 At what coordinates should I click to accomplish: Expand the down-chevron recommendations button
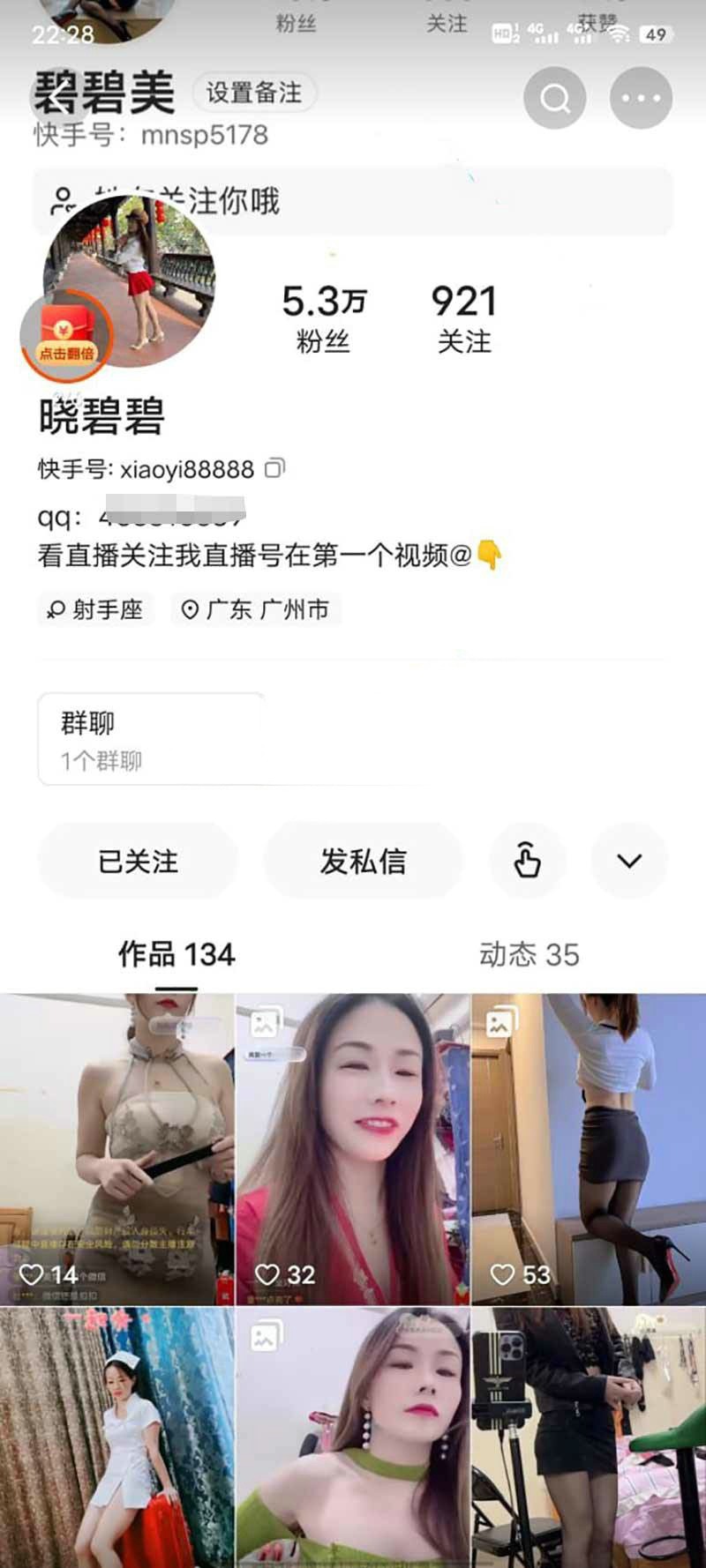tap(629, 861)
